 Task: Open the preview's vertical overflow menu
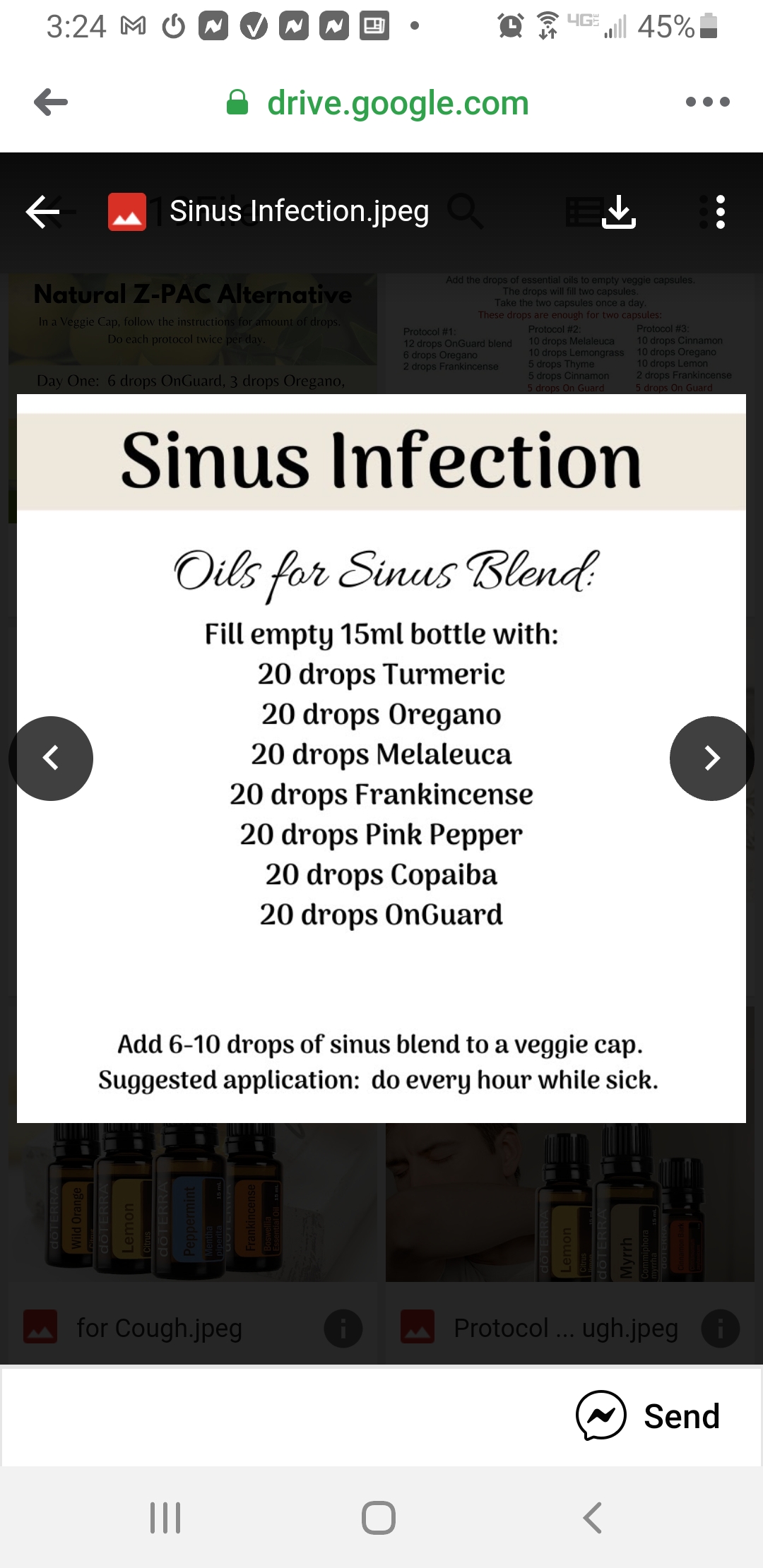tap(720, 212)
